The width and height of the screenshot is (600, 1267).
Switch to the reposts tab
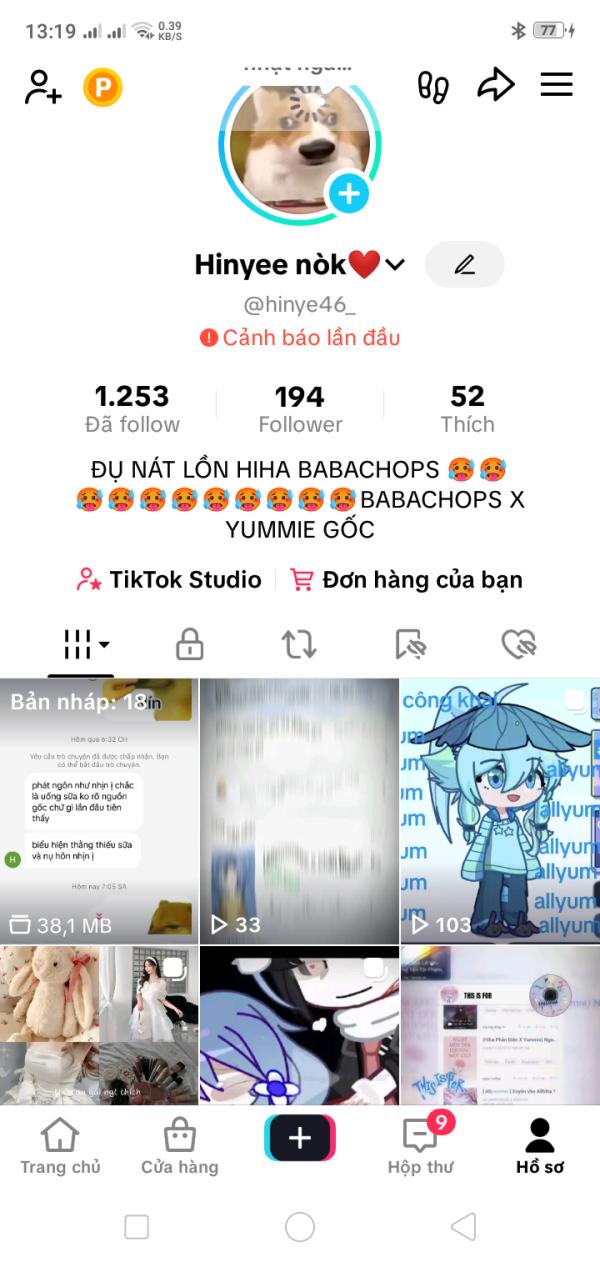[299, 645]
